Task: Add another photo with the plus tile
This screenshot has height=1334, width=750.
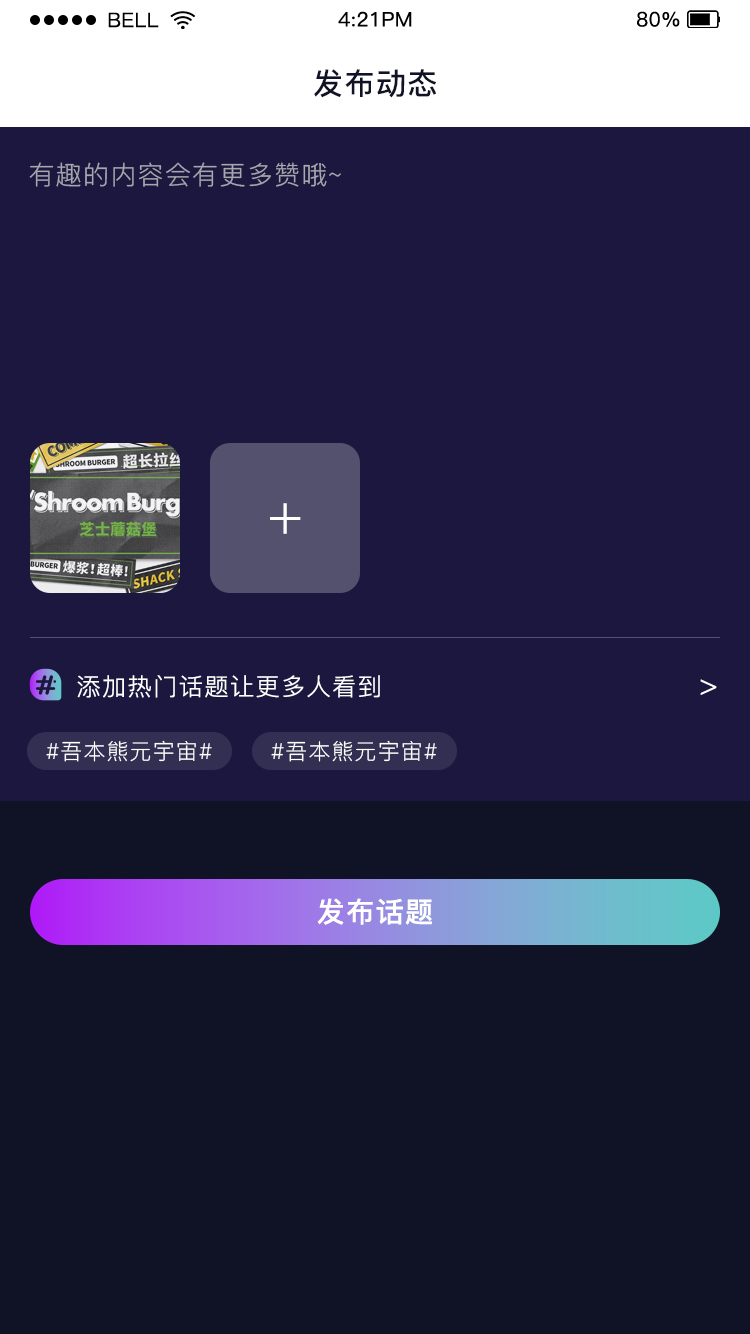Action: (x=285, y=518)
